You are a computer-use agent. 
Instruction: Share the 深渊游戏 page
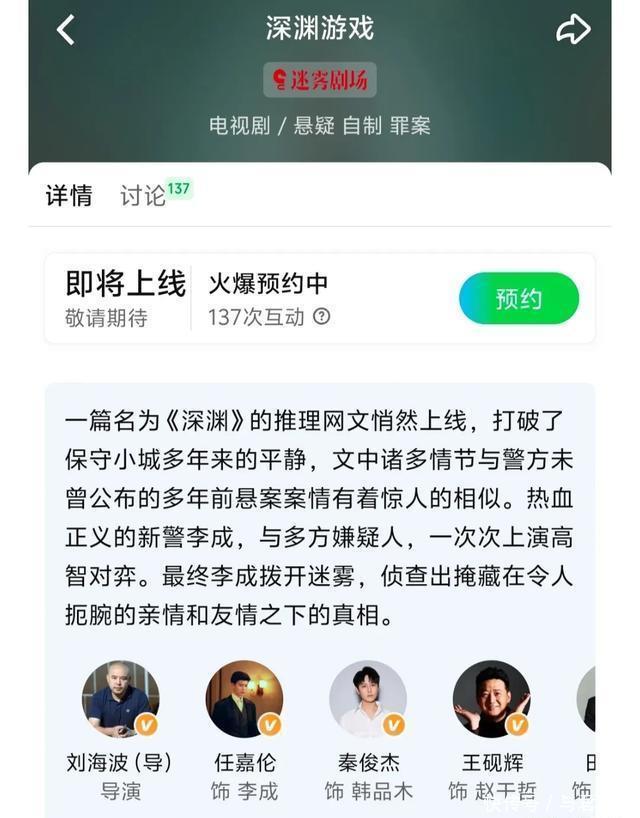point(573,30)
